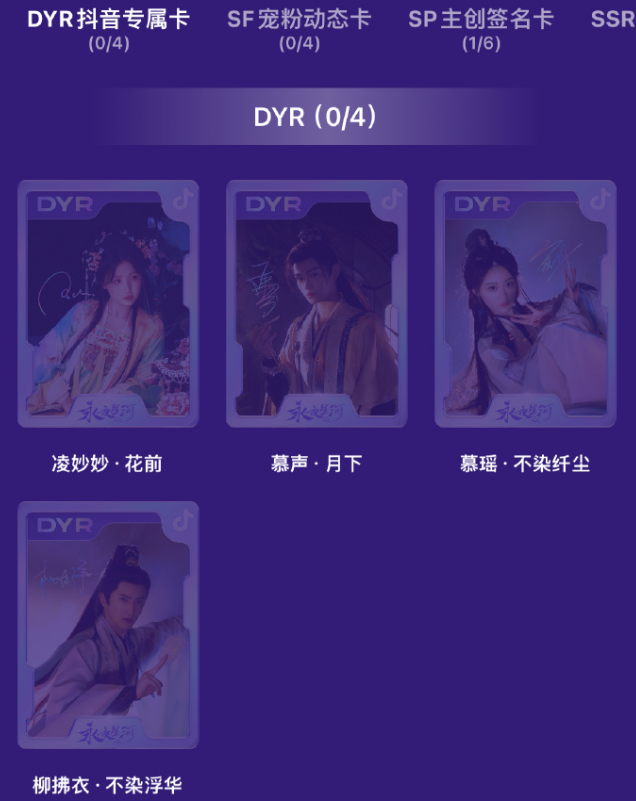View the 柳拂衣·不染浮华 card
The image size is (636, 801).
click(108, 625)
